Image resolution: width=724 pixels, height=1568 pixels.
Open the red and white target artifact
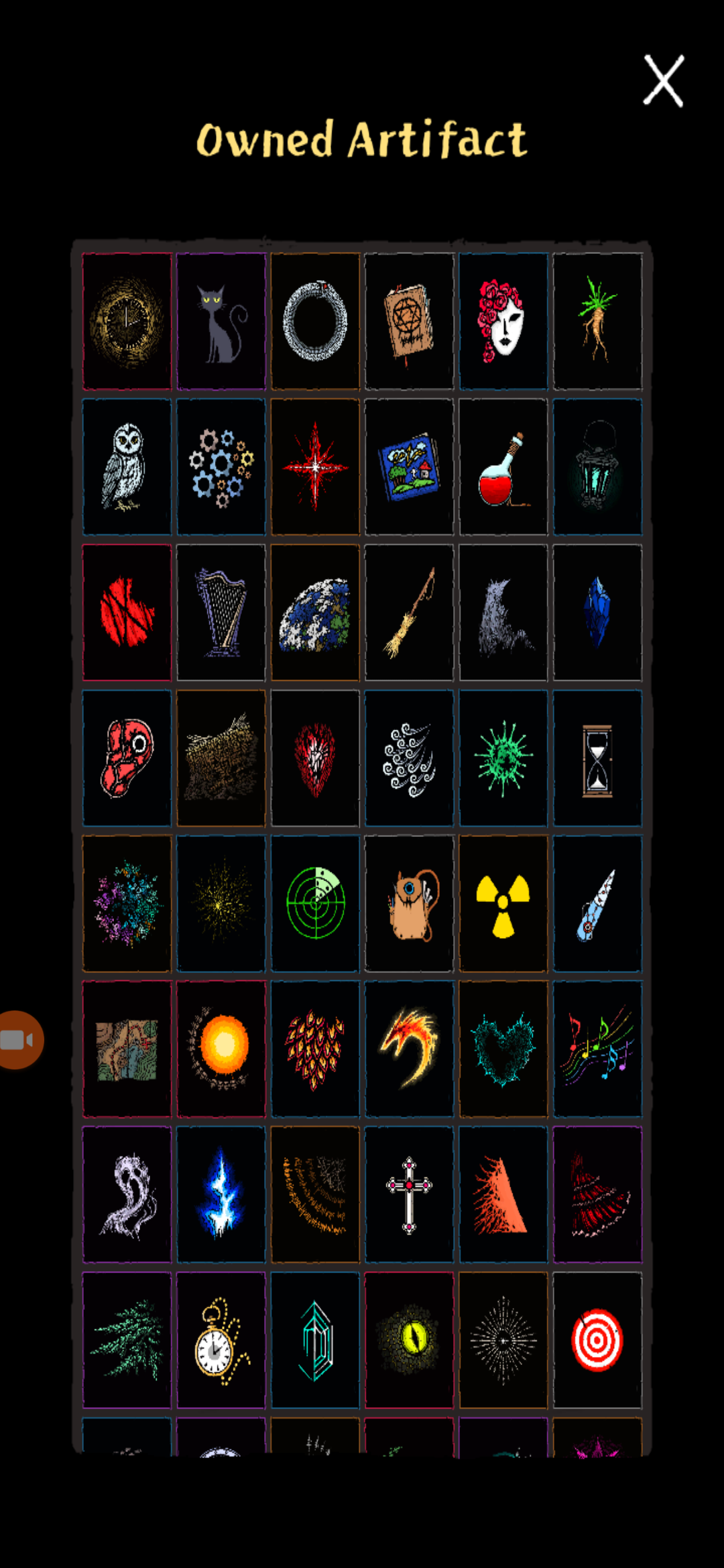pyautogui.click(x=597, y=1340)
